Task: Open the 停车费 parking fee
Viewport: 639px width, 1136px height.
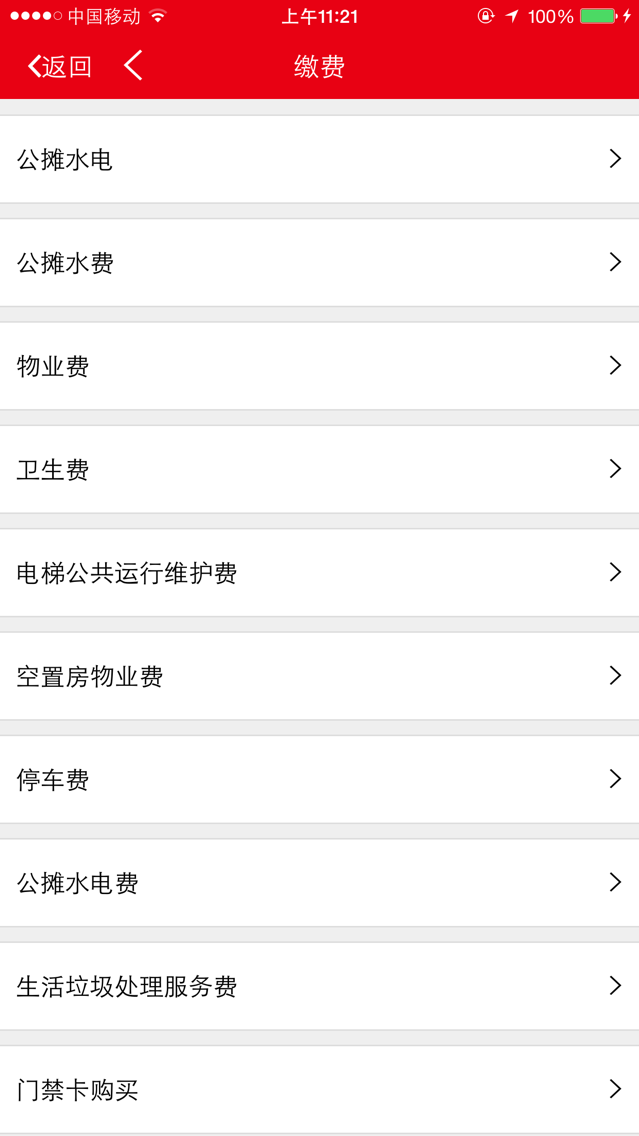Action: coord(320,780)
